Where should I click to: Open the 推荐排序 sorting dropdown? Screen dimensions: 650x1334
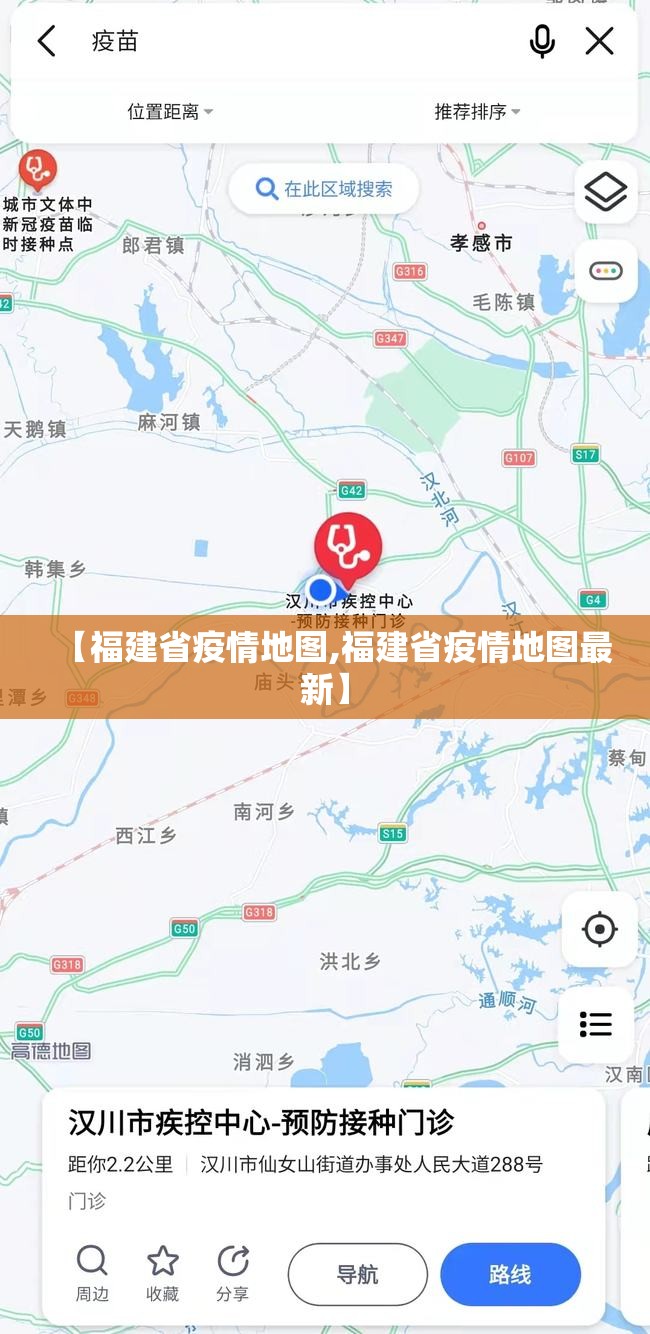pyautogui.click(x=477, y=112)
